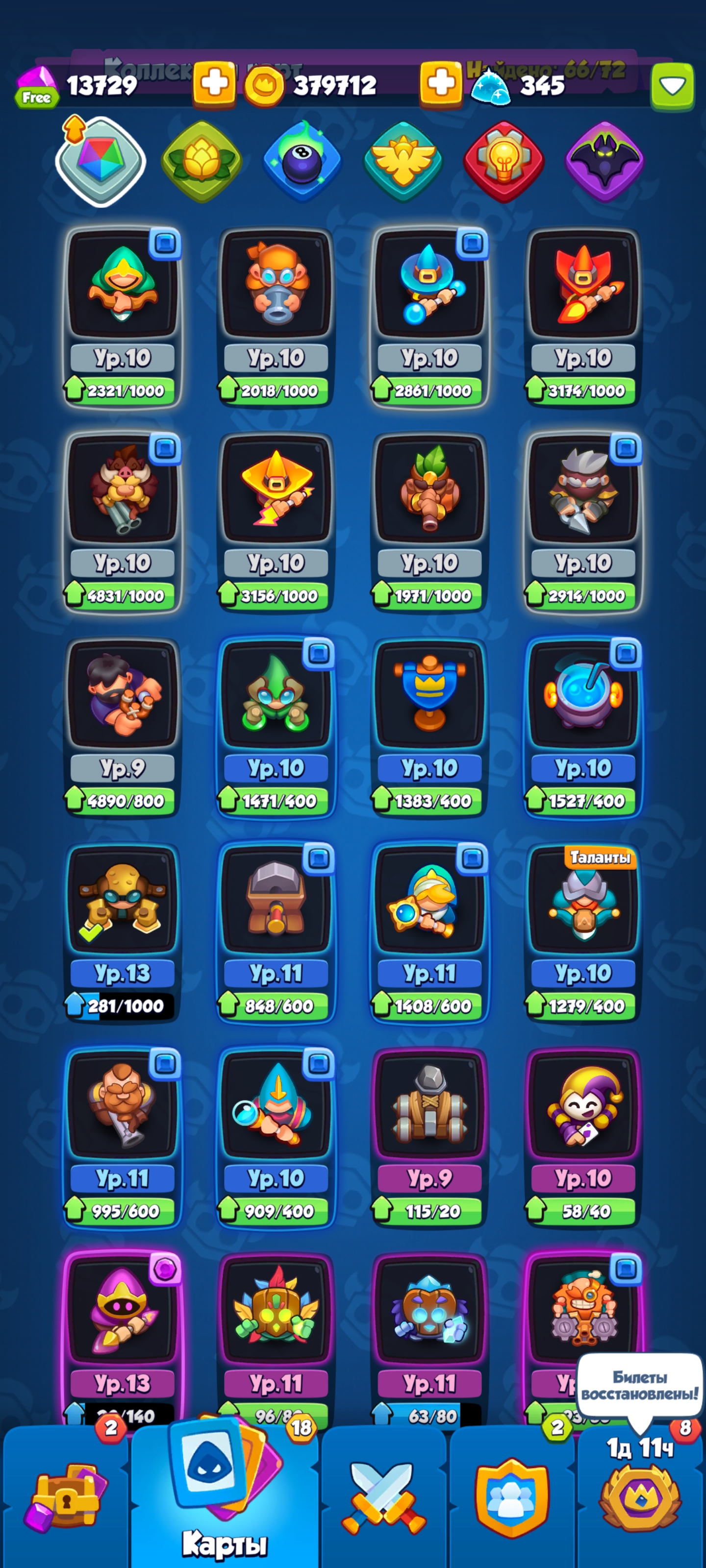
Task: Add more gold coins with the plus button
Action: coord(440,84)
